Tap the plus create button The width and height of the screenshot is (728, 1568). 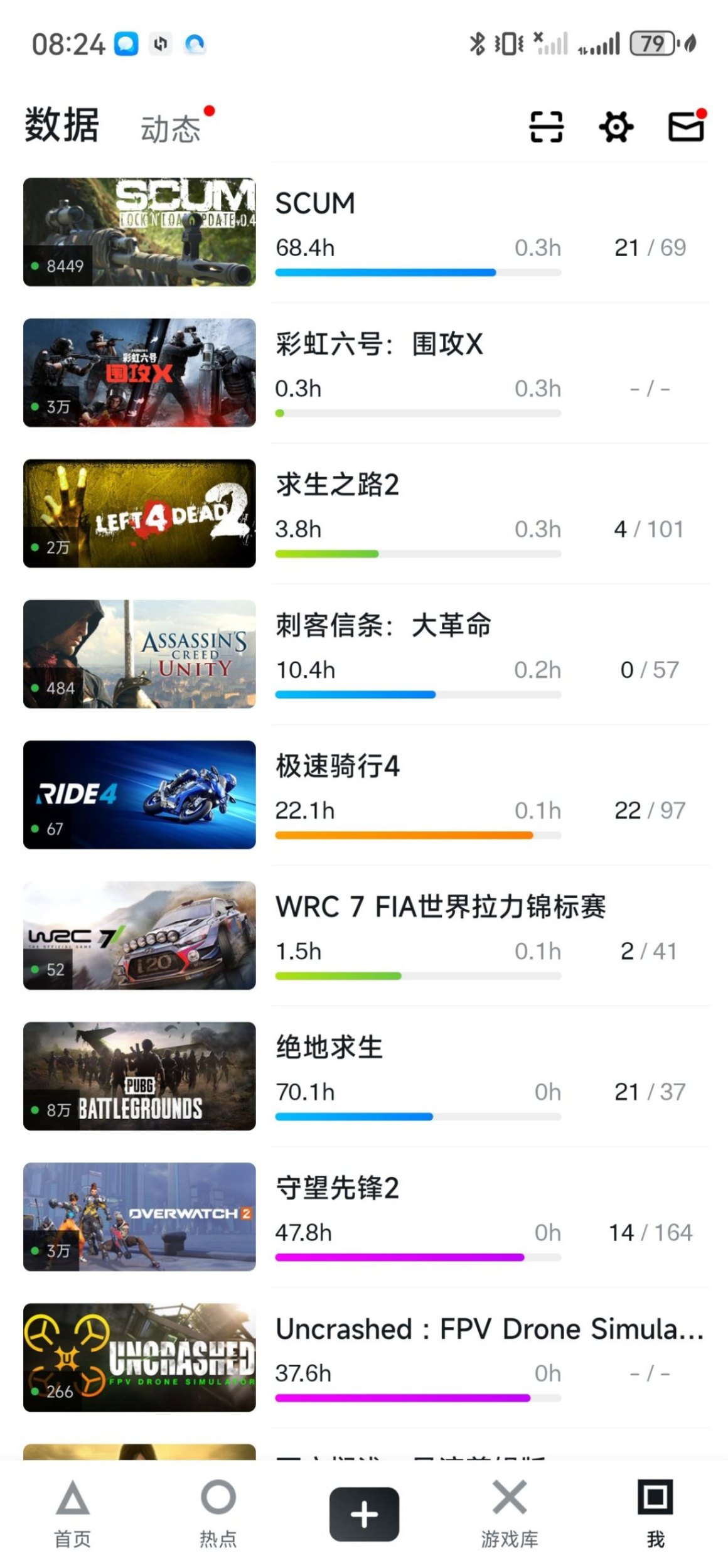coord(364,1514)
